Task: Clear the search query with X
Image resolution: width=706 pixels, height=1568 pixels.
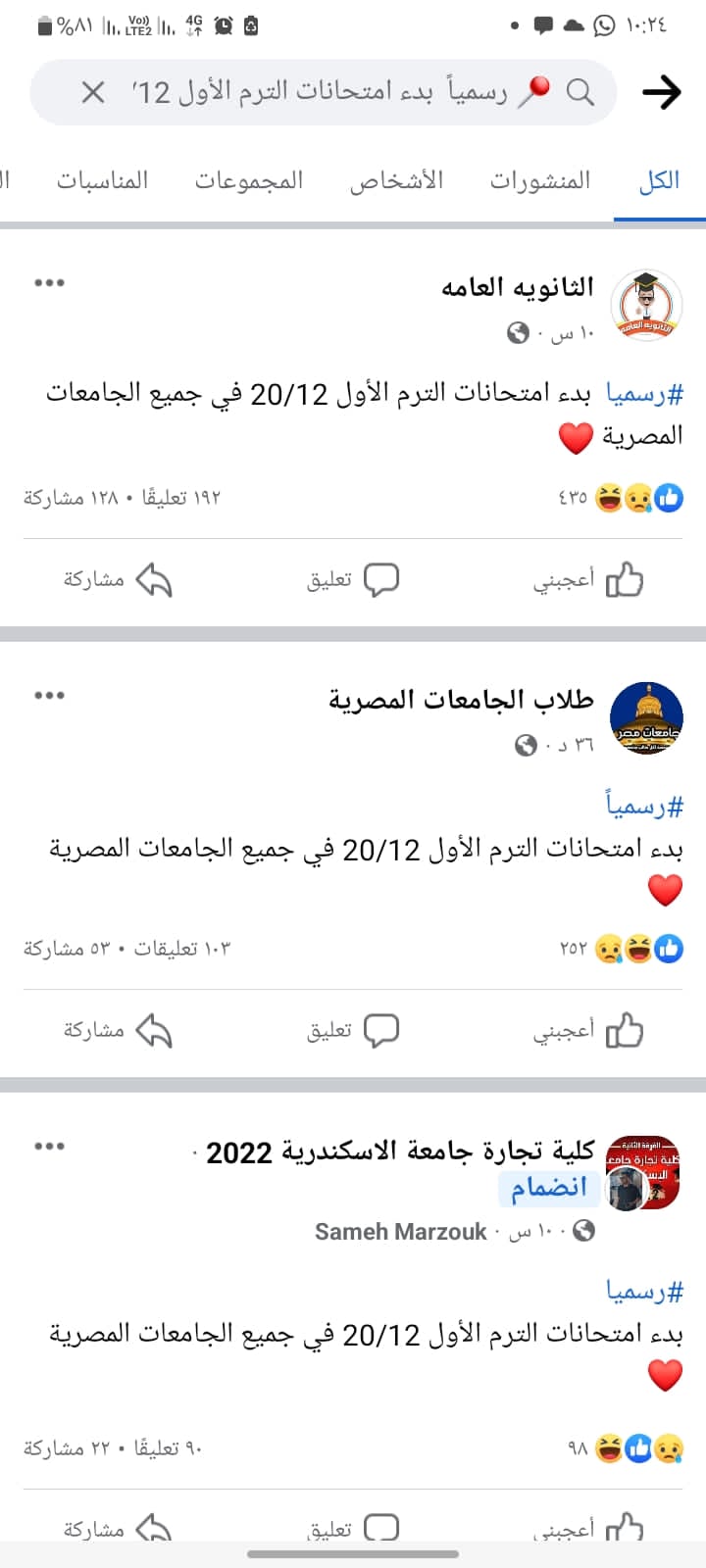Action: point(93,93)
